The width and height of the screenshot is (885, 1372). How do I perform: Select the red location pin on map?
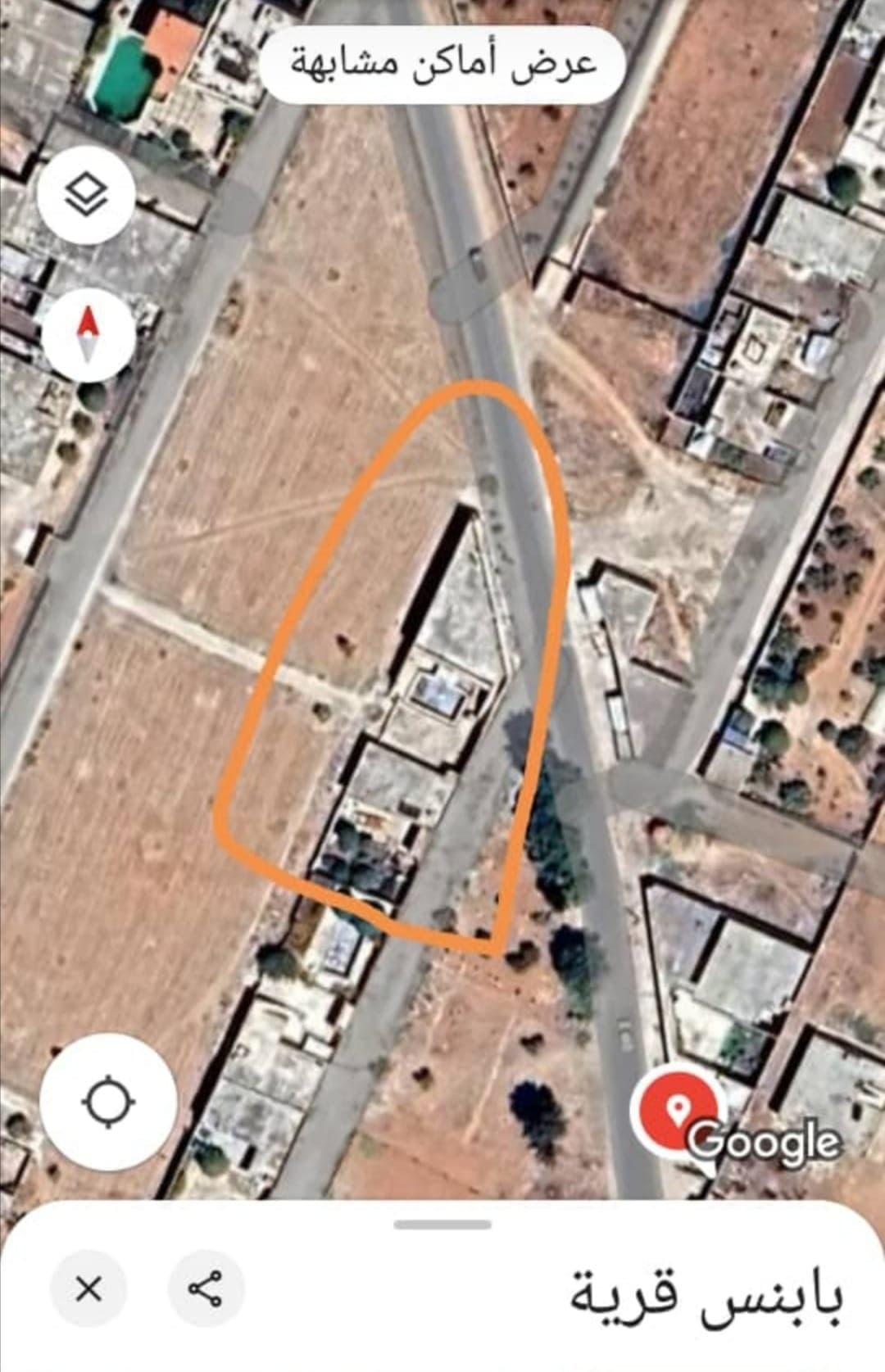[x=676, y=1112]
